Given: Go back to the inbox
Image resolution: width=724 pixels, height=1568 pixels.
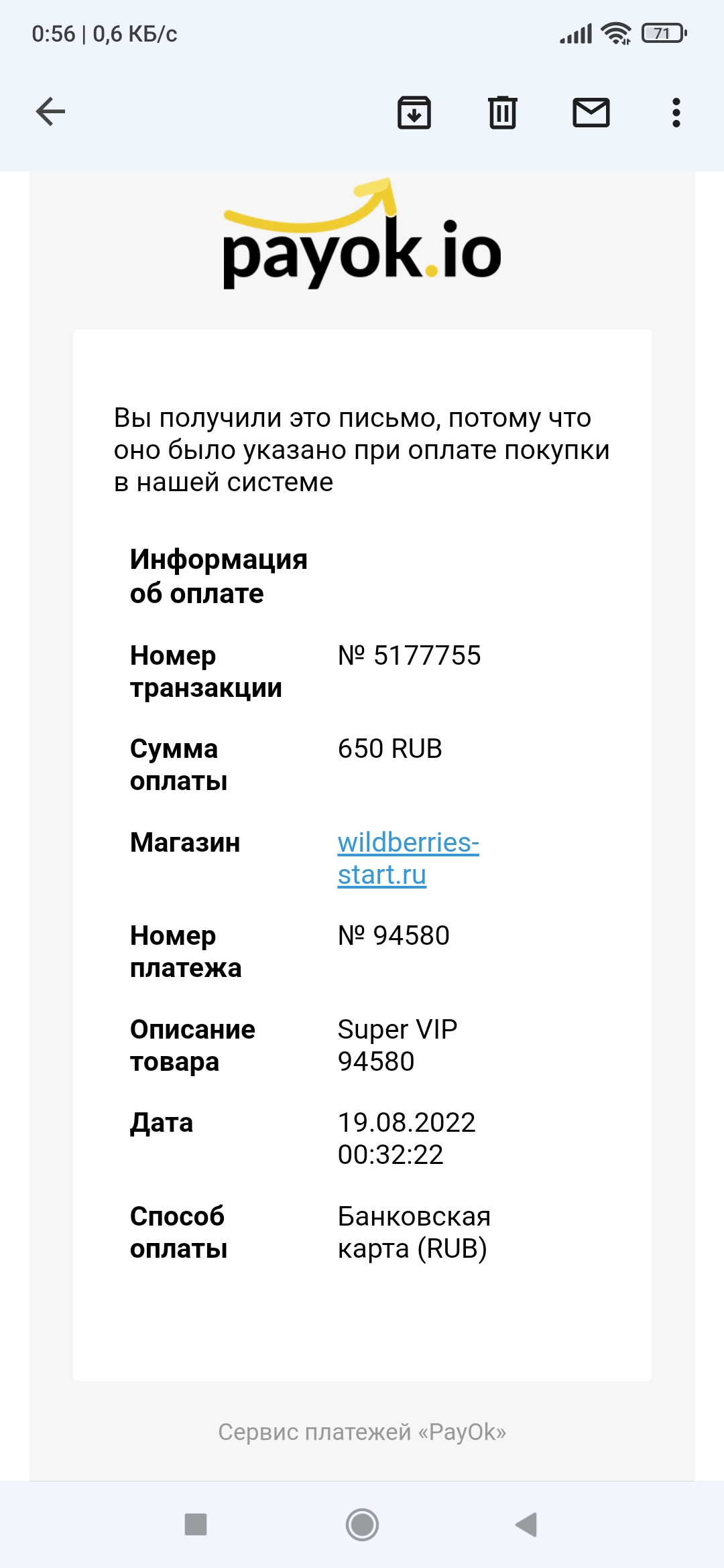Looking at the screenshot, I should (50, 112).
